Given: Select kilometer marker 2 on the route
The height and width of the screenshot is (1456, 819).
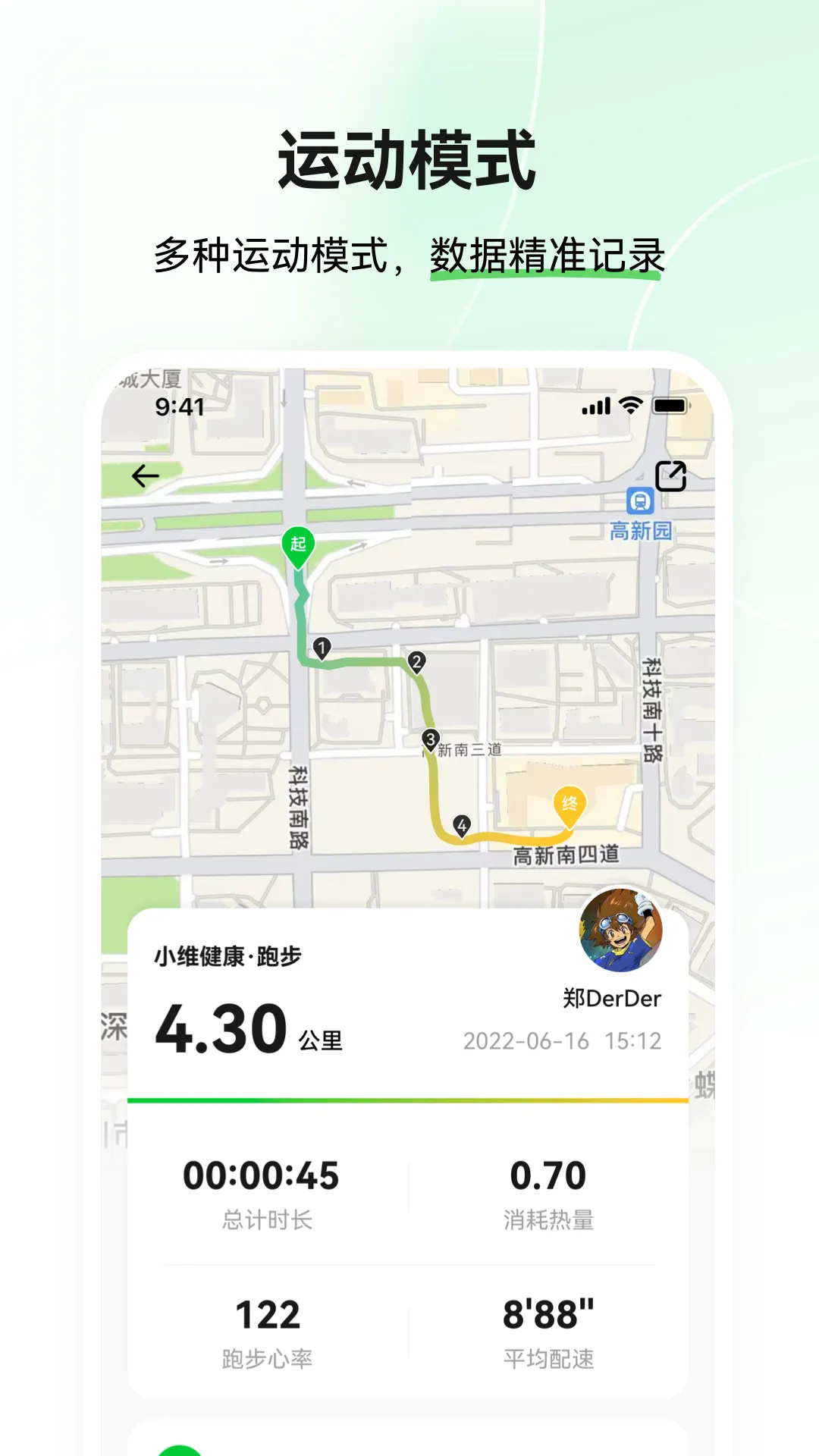Looking at the screenshot, I should point(416,661).
